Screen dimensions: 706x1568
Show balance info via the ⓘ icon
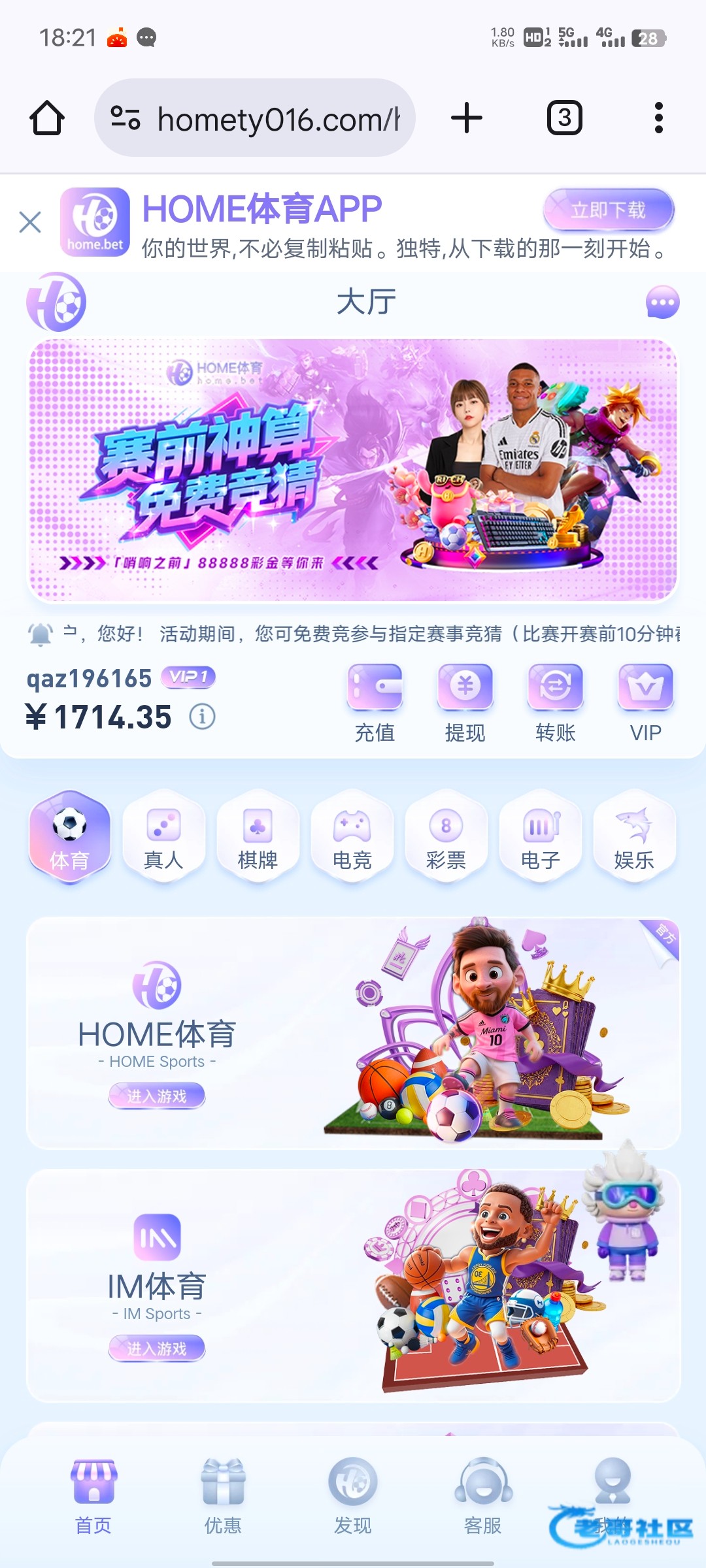202,717
